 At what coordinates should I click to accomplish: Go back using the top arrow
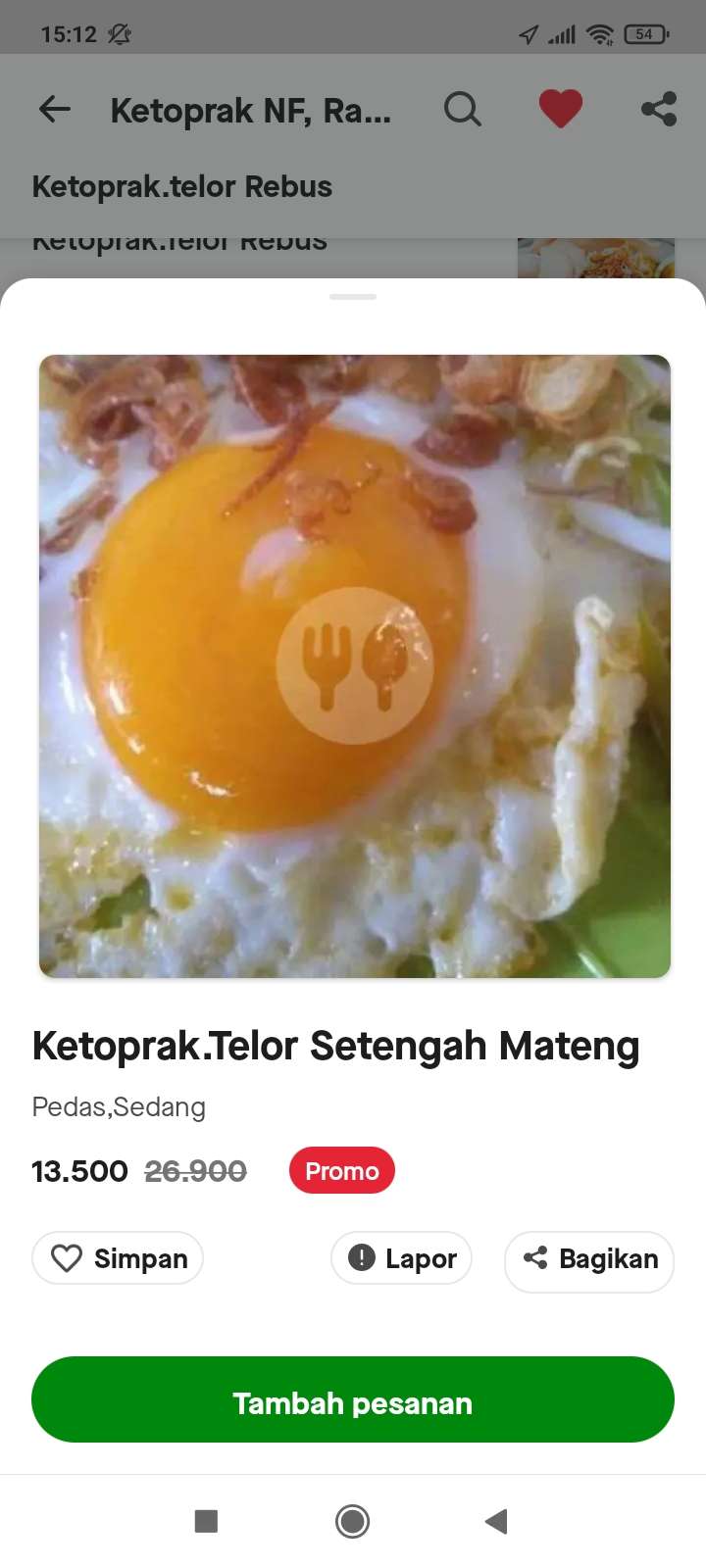(55, 109)
